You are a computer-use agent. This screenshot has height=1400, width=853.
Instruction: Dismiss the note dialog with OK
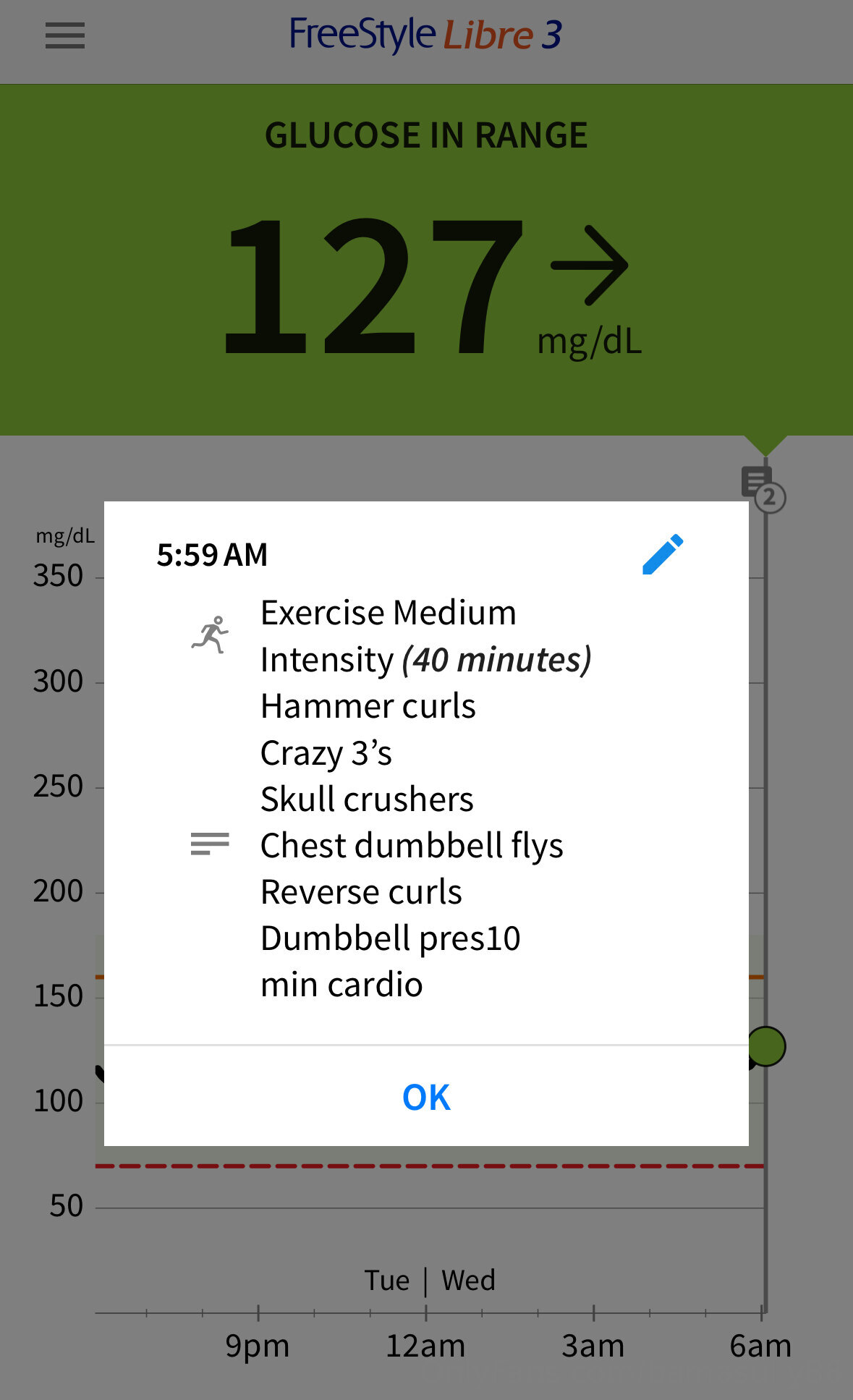[426, 1097]
